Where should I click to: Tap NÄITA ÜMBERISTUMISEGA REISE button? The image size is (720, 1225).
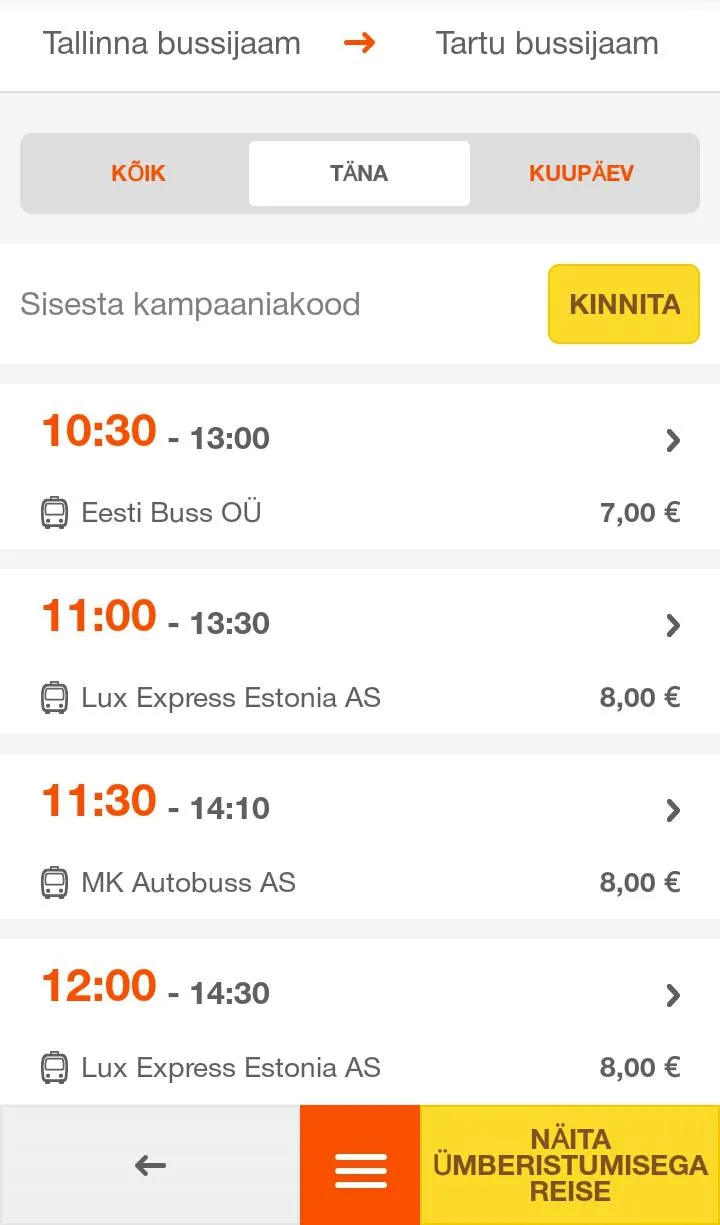point(570,1165)
